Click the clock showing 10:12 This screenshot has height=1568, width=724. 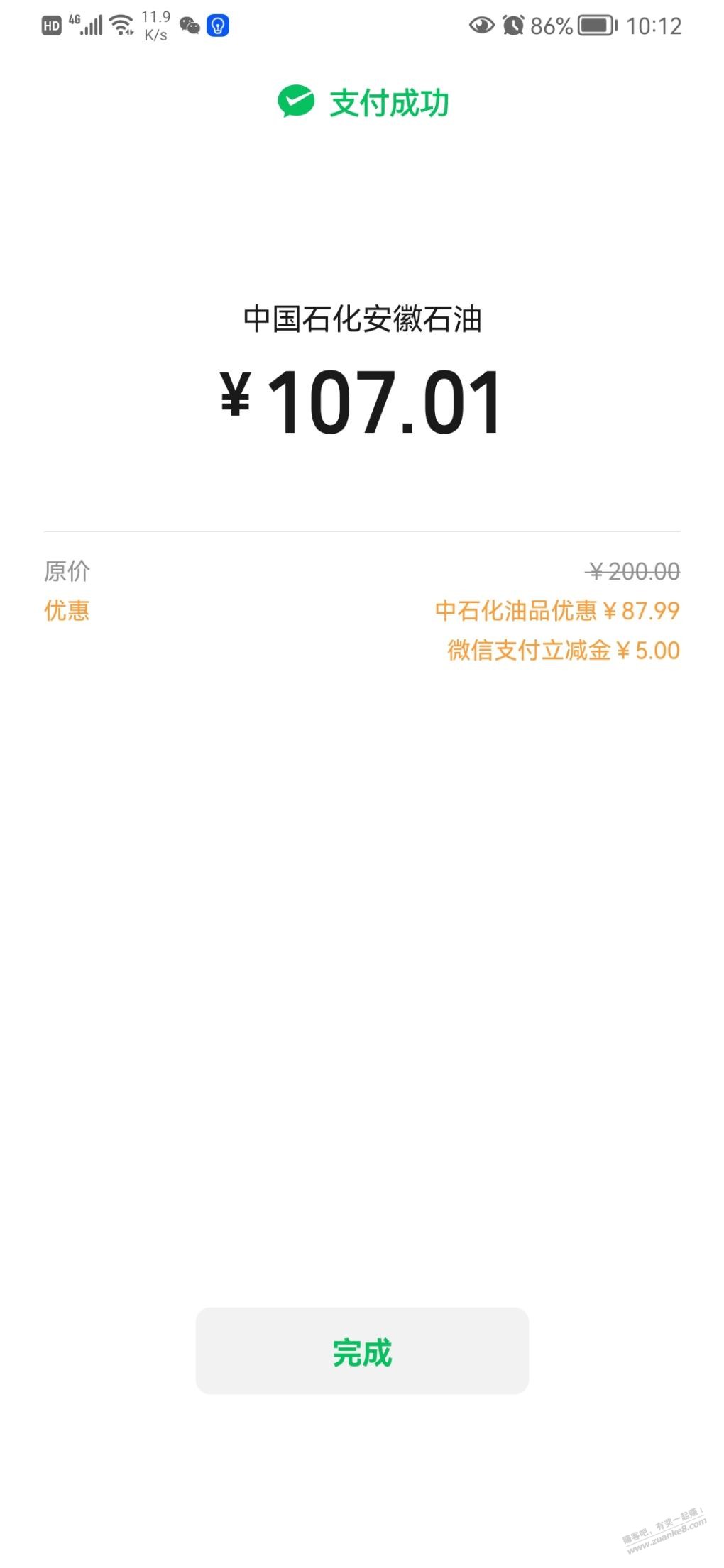pos(657,25)
